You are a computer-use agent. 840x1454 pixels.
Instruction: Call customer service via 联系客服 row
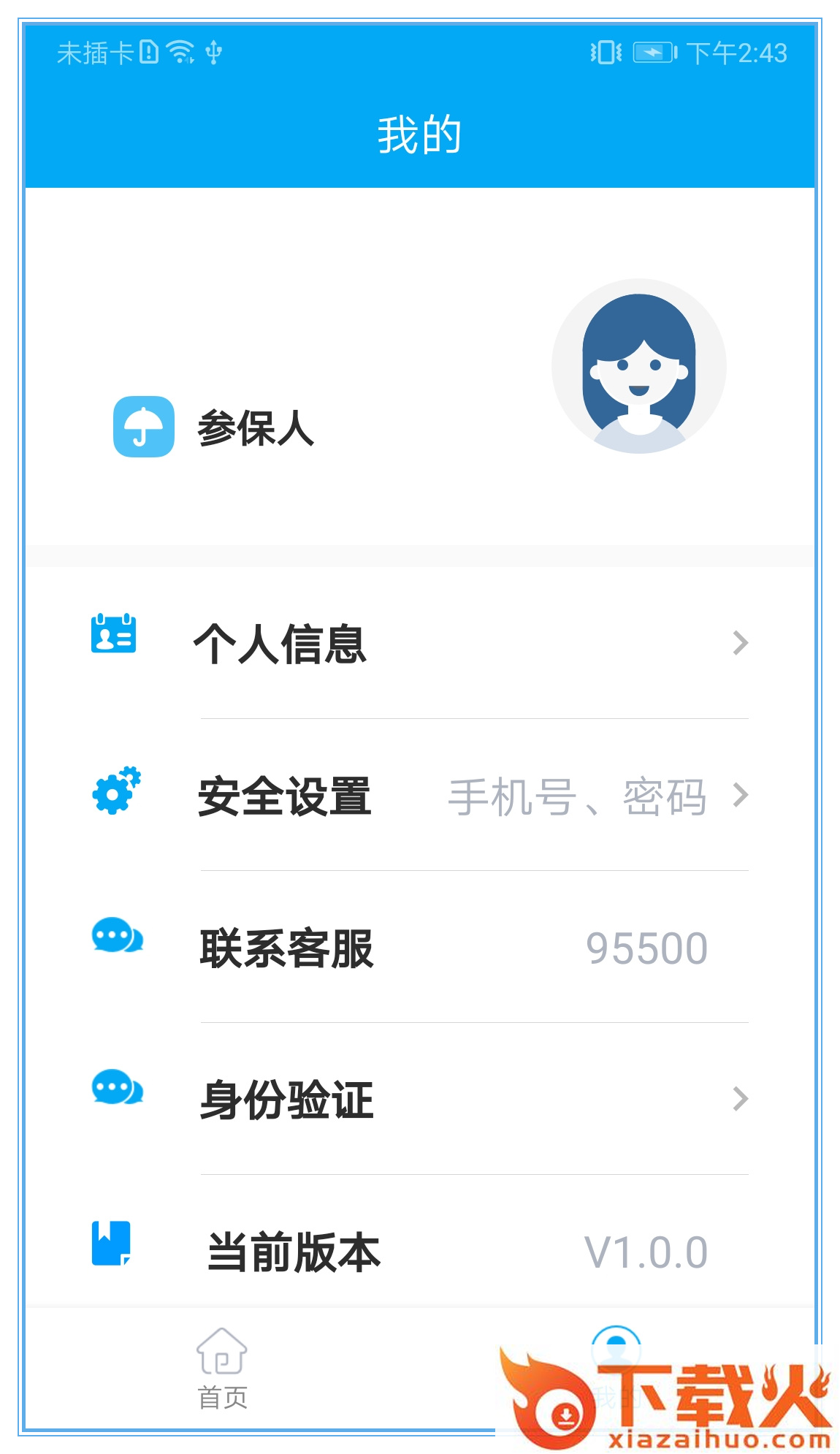420,948
